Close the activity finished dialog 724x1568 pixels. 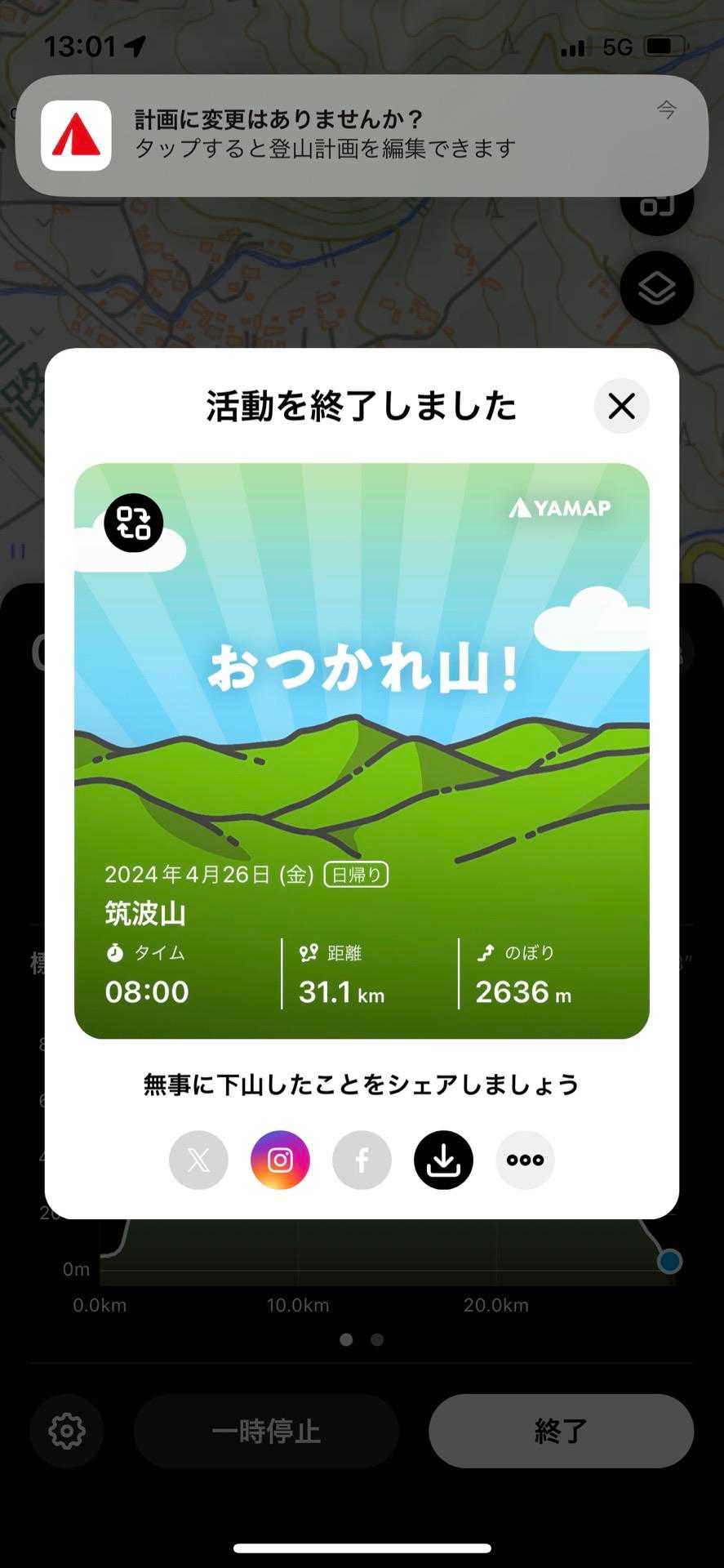(x=621, y=406)
